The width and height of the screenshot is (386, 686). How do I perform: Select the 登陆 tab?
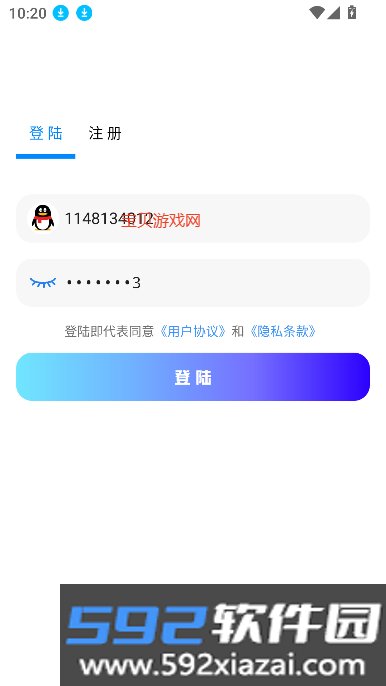(46, 133)
